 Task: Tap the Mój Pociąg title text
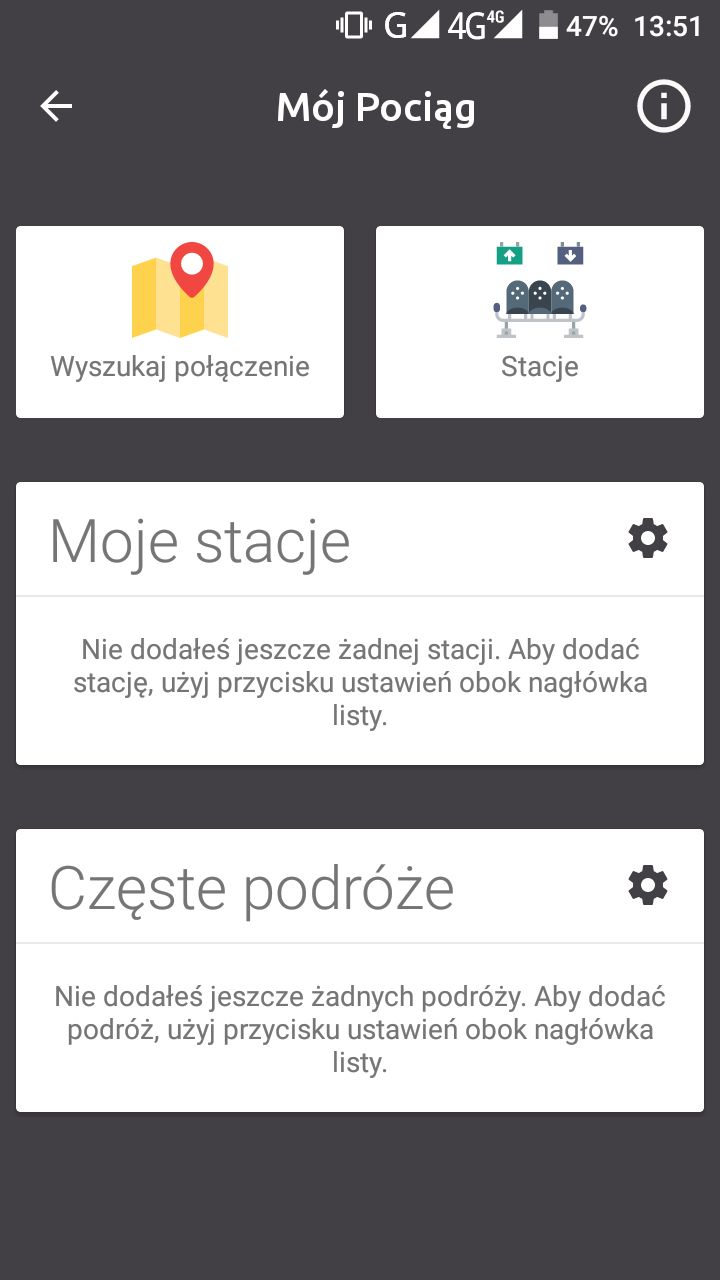tap(377, 106)
